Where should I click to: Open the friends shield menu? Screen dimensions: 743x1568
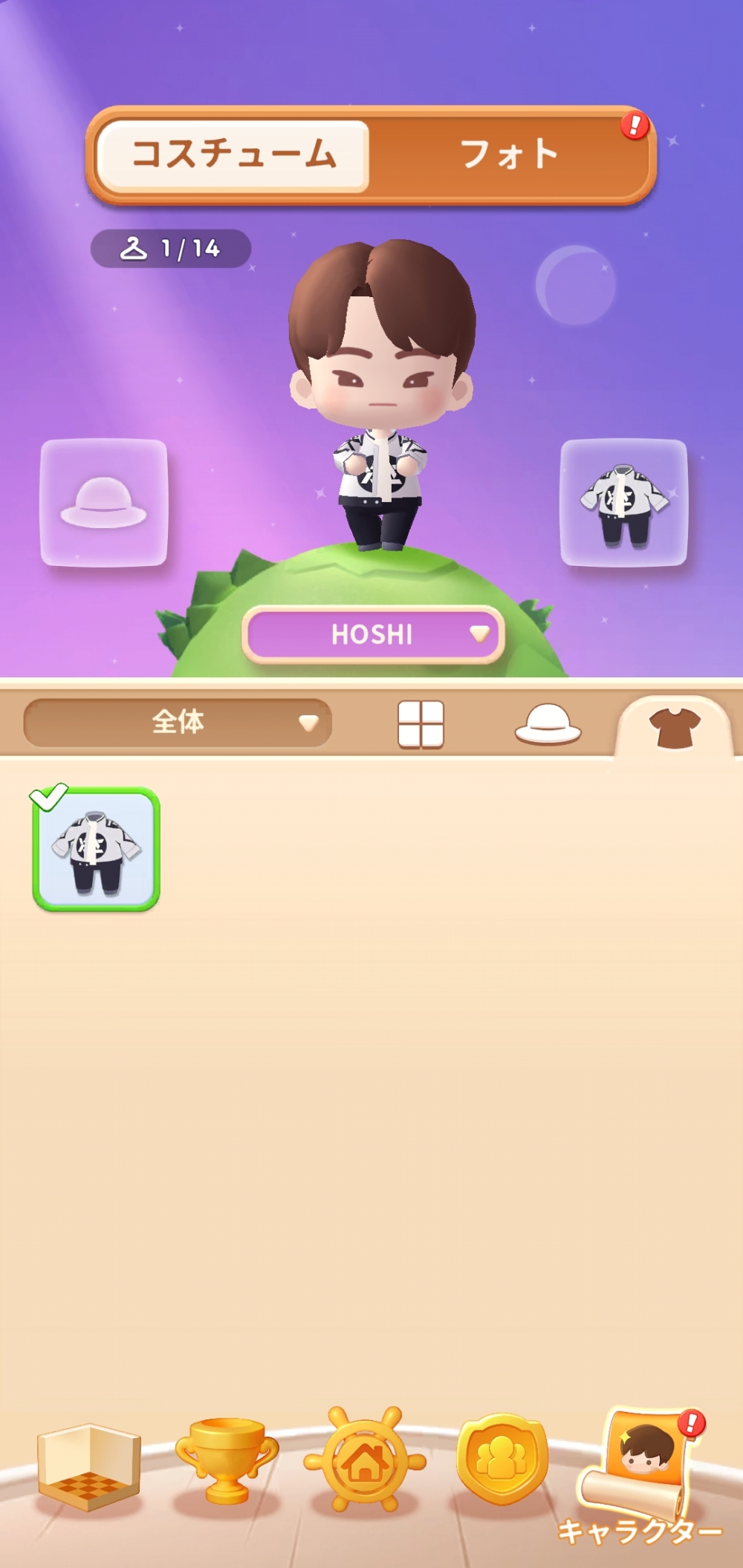pos(502,1460)
